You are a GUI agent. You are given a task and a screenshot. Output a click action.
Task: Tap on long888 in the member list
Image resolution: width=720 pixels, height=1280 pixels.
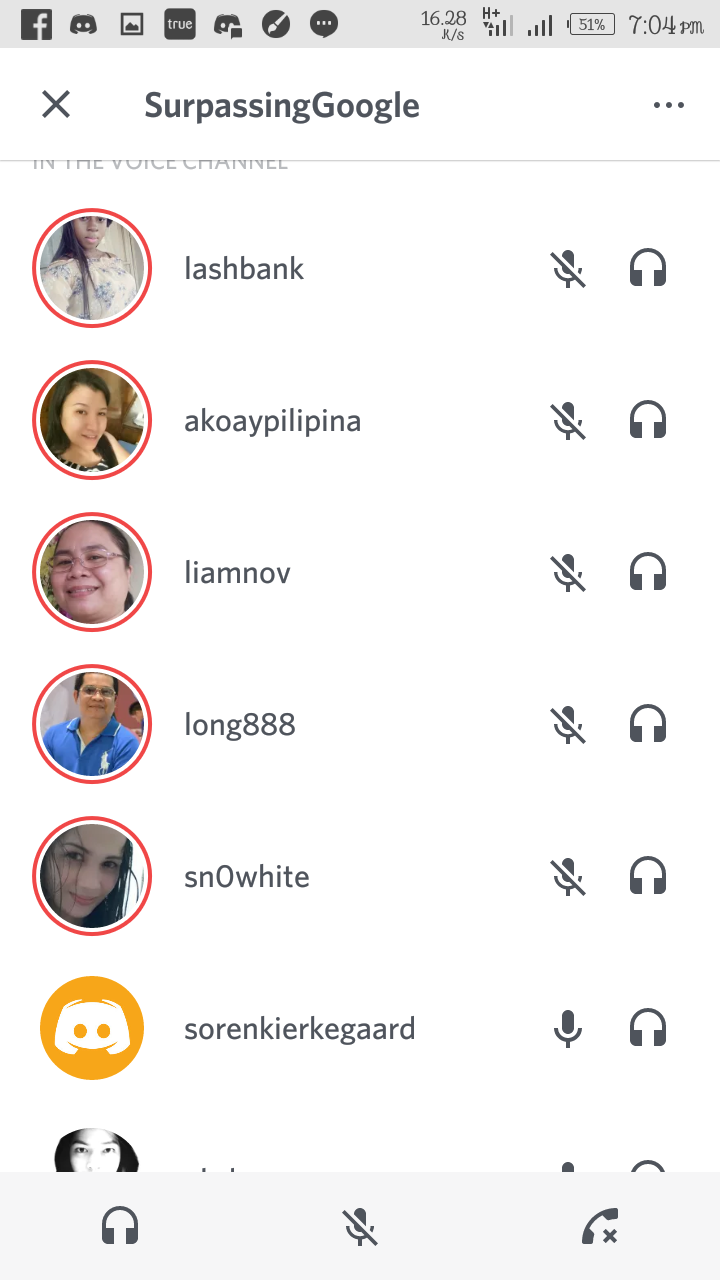360,724
